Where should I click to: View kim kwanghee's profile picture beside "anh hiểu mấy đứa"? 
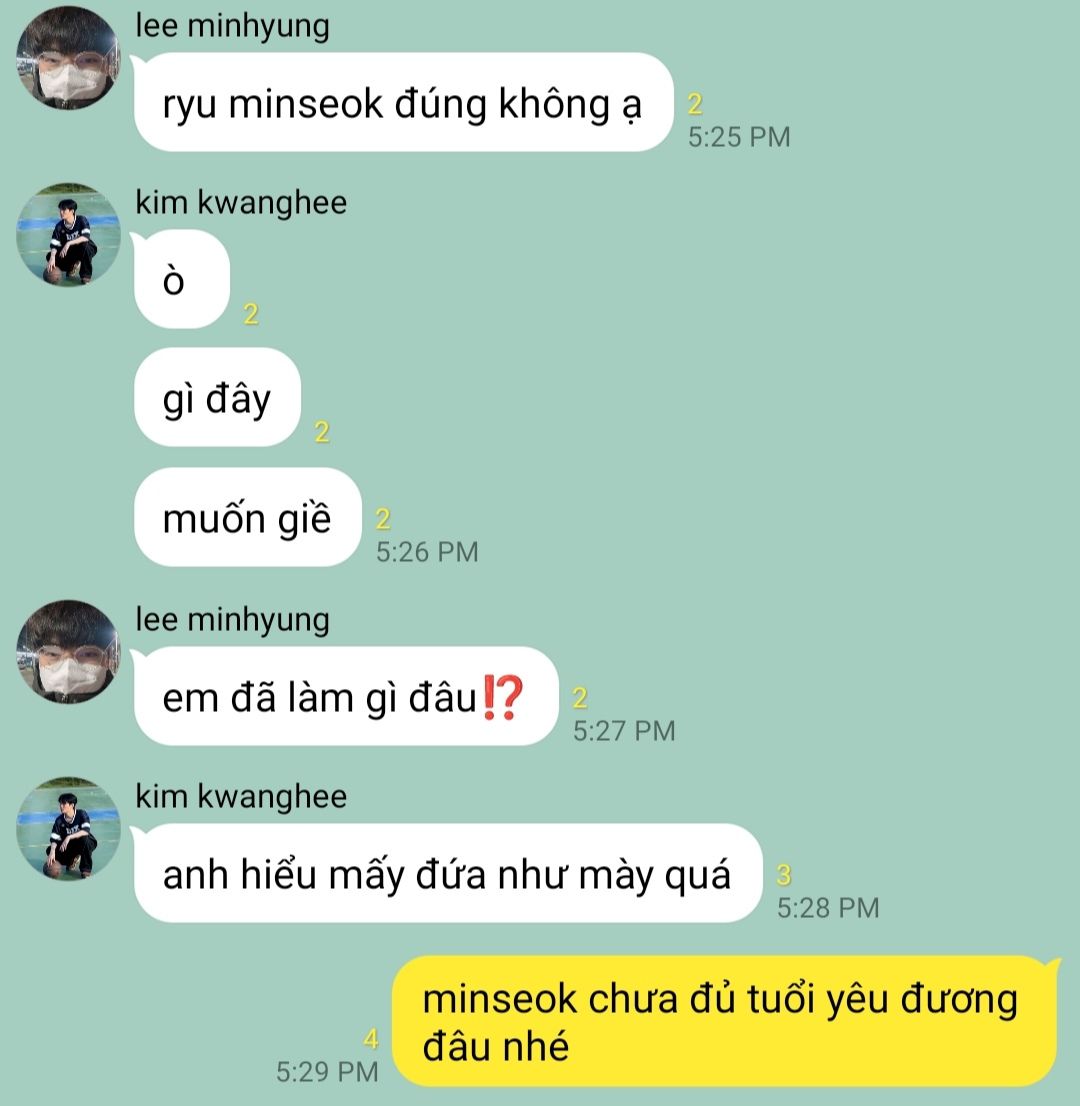69,829
